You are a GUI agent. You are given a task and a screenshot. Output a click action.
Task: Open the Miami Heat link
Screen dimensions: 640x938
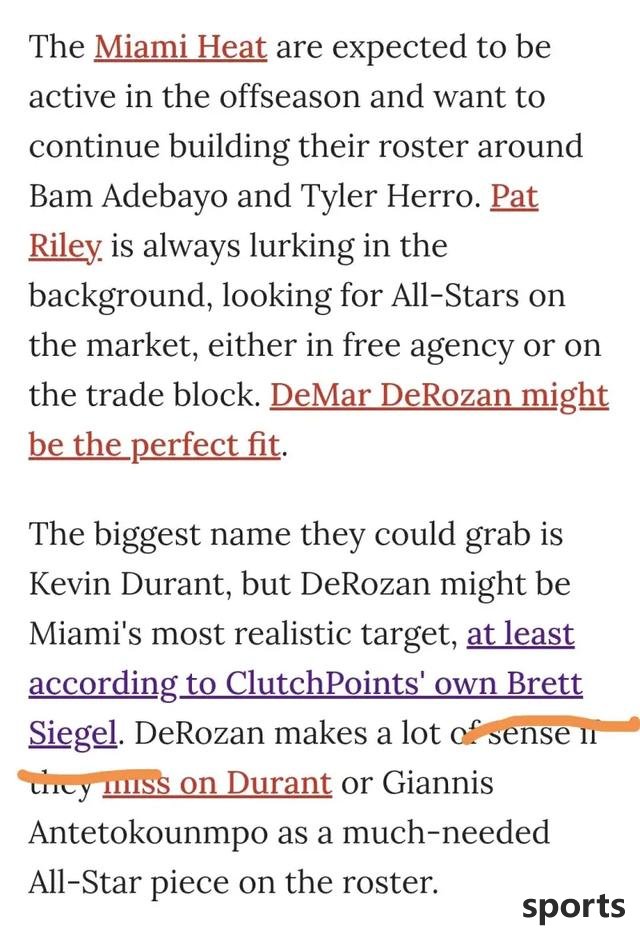[x=180, y=47]
